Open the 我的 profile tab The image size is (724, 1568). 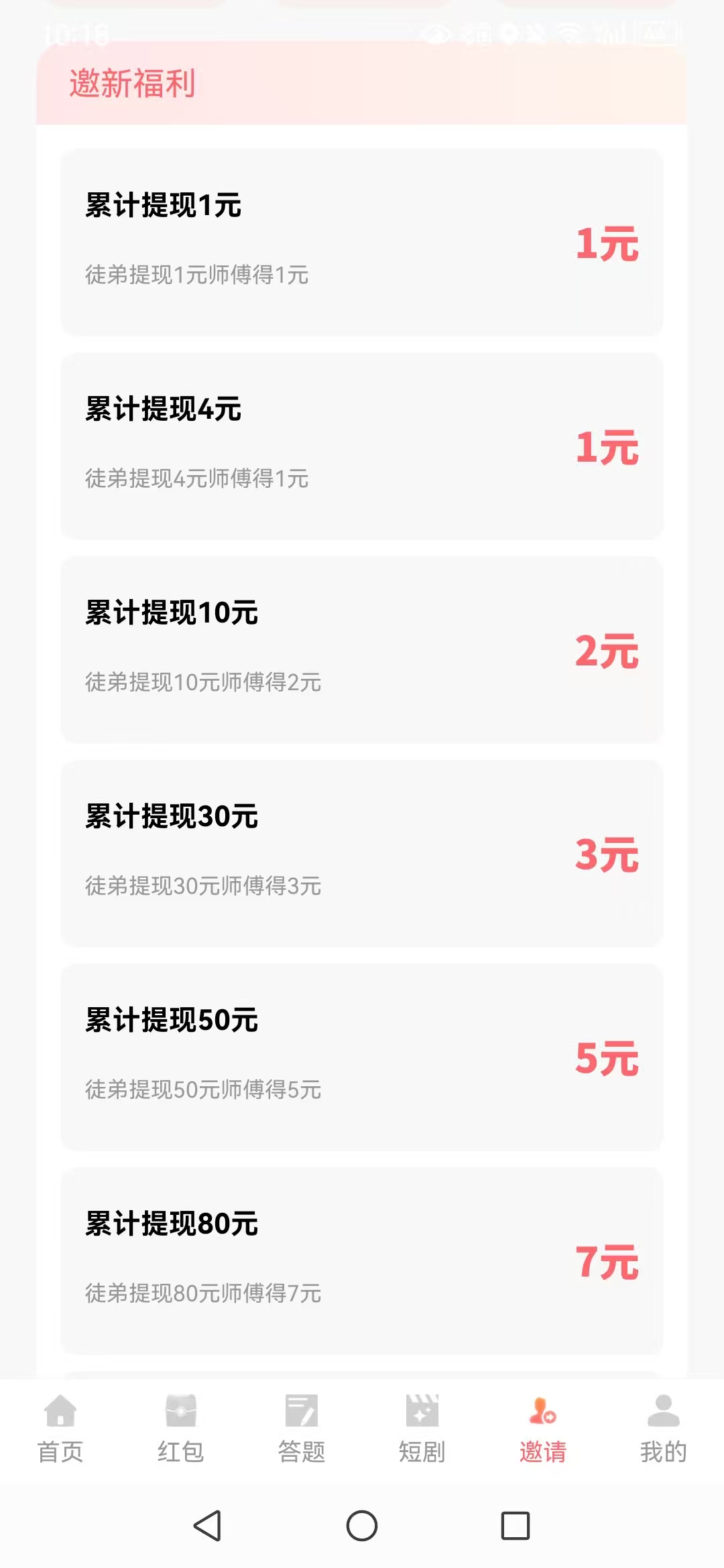[663, 1429]
